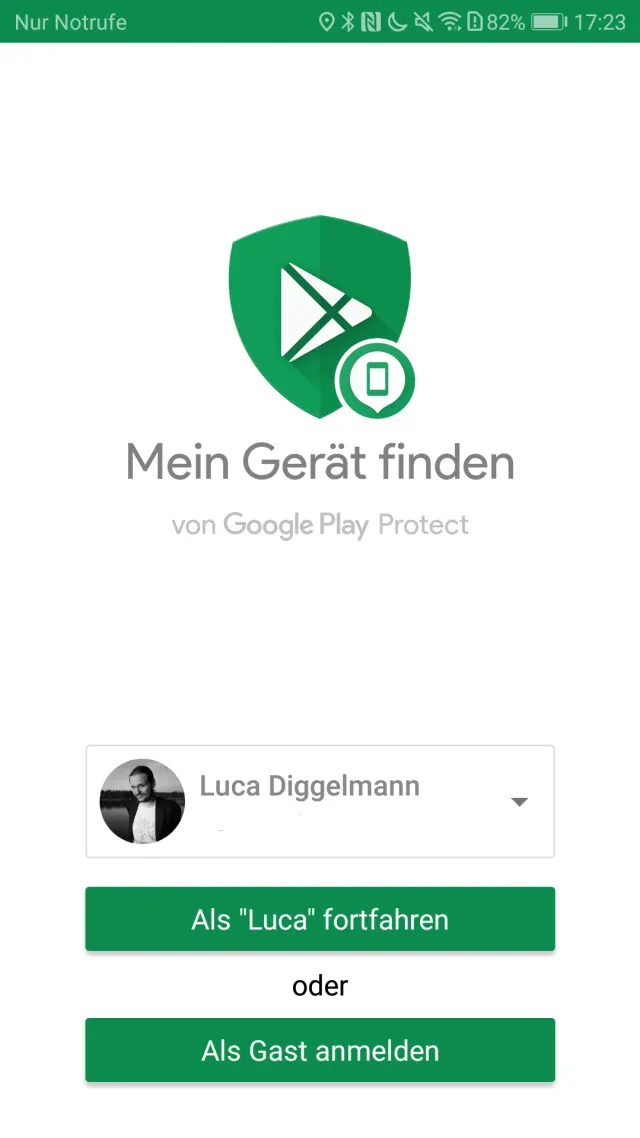
Task: Select "Als Gast anmelden" button
Action: point(320,1051)
